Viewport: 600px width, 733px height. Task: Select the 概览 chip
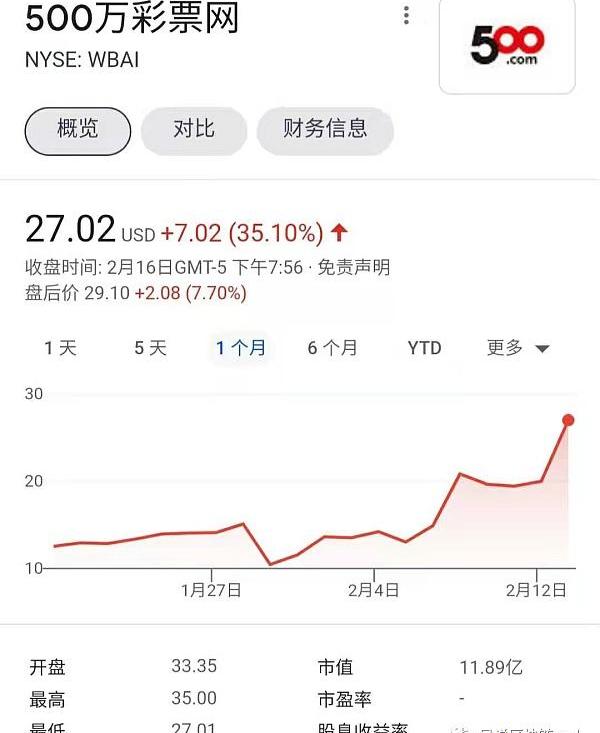77,130
